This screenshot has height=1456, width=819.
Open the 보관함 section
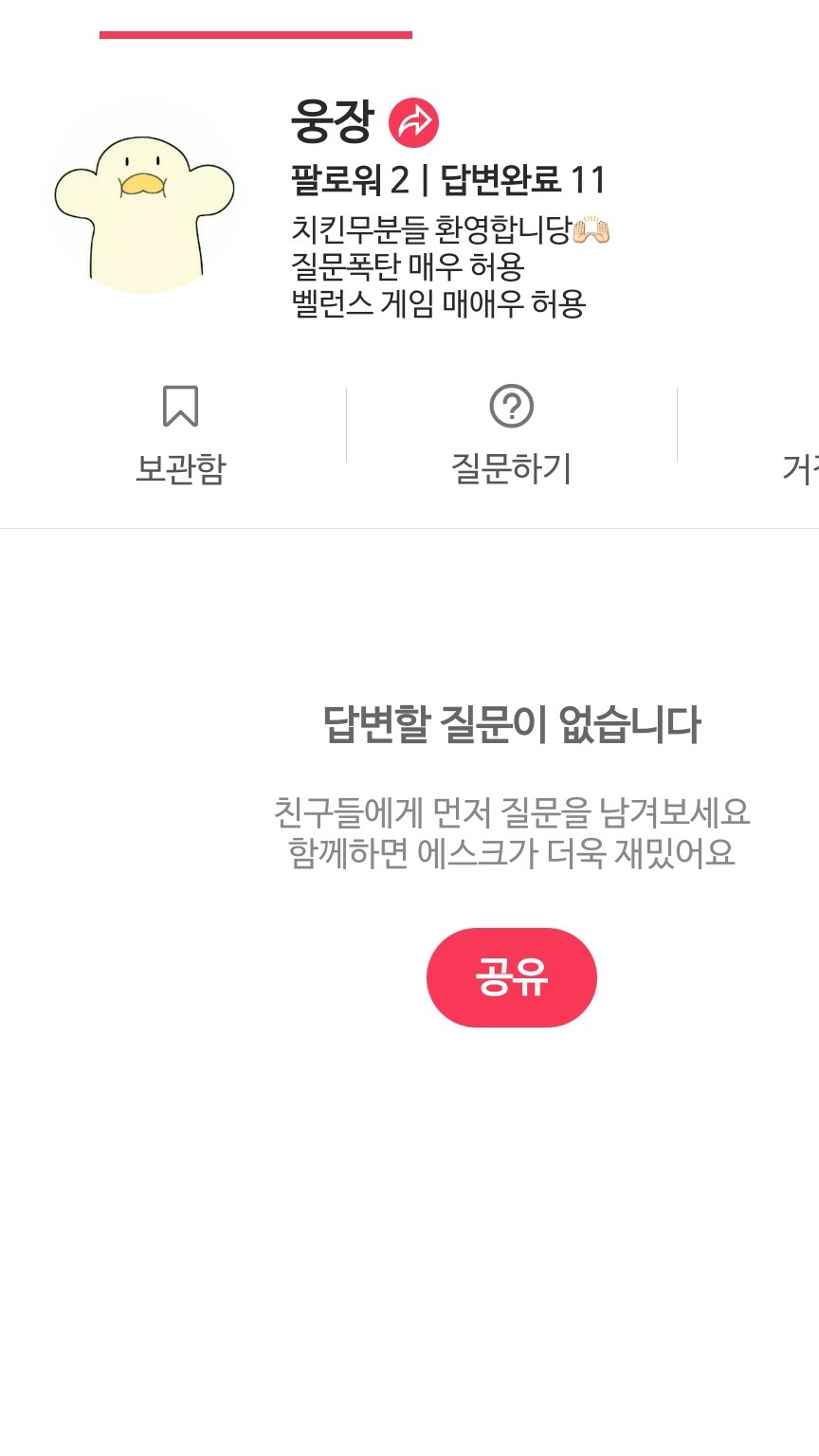pos(180,434)
